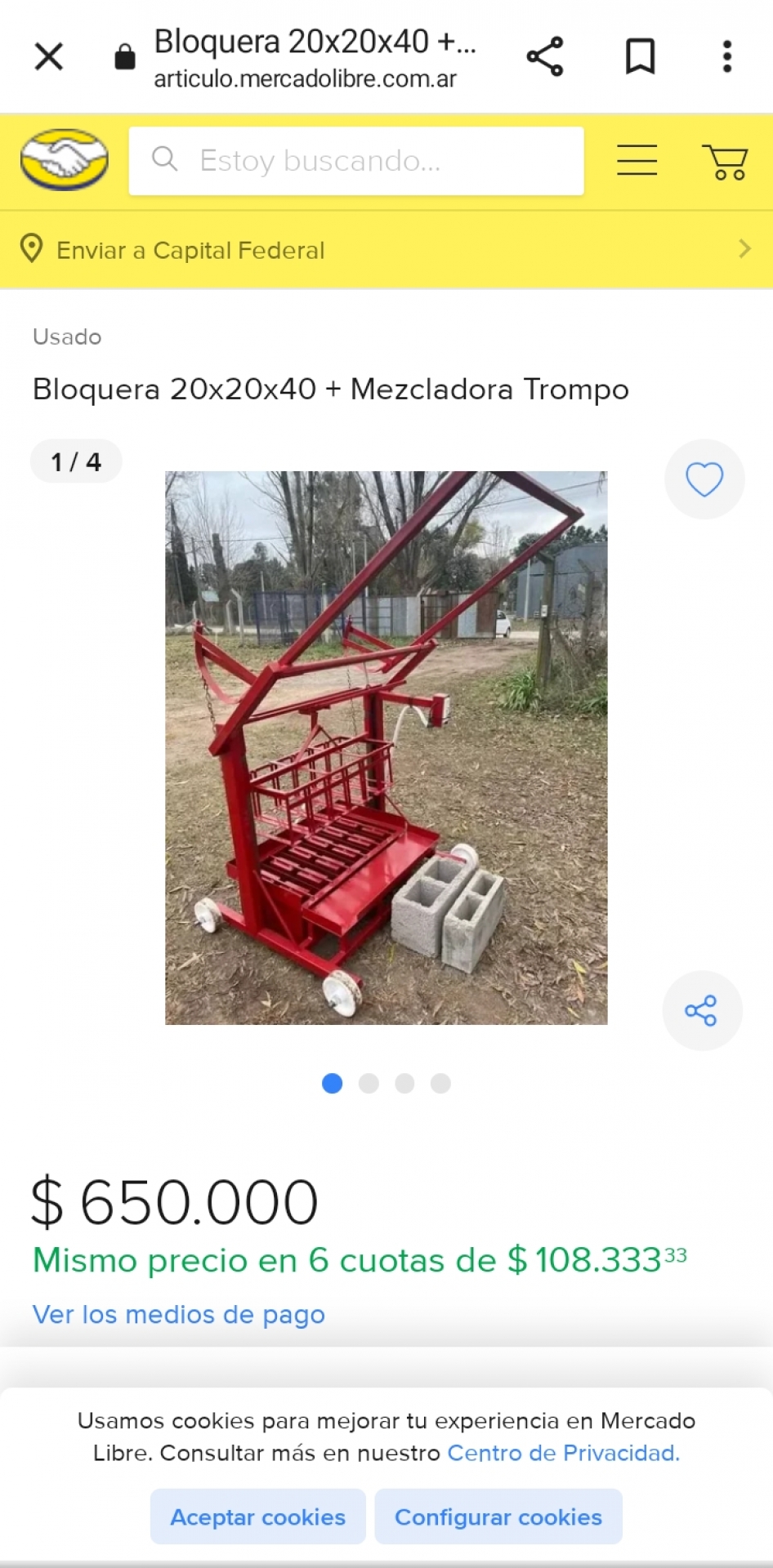The image size is (773, 1568).
Task: Open the Bloquera product photo
Action: (x=386, y=747)
